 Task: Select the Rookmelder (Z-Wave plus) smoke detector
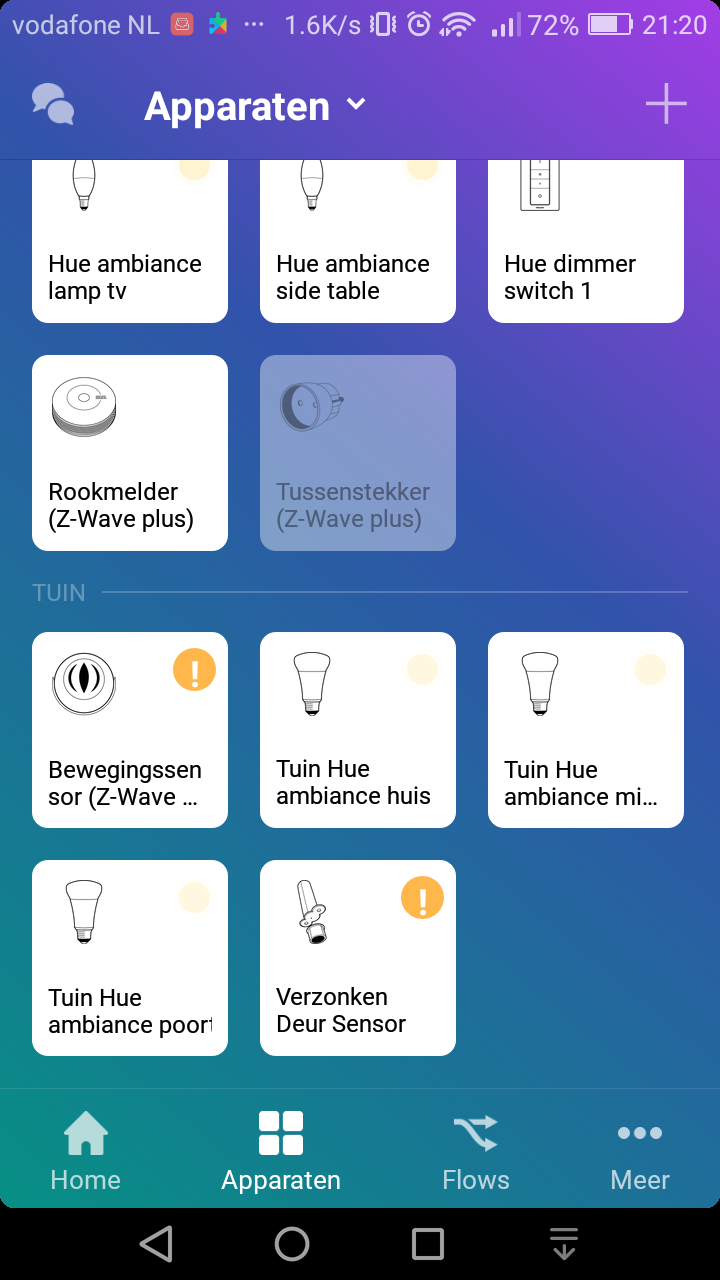click(129, 453)
